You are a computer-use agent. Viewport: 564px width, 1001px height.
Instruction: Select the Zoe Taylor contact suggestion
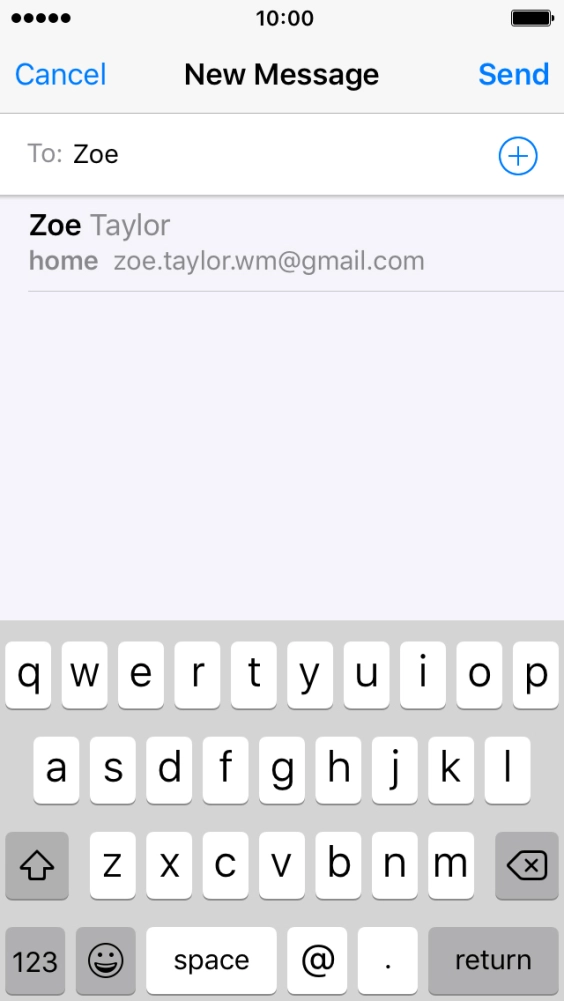click(x=282, y=244)
